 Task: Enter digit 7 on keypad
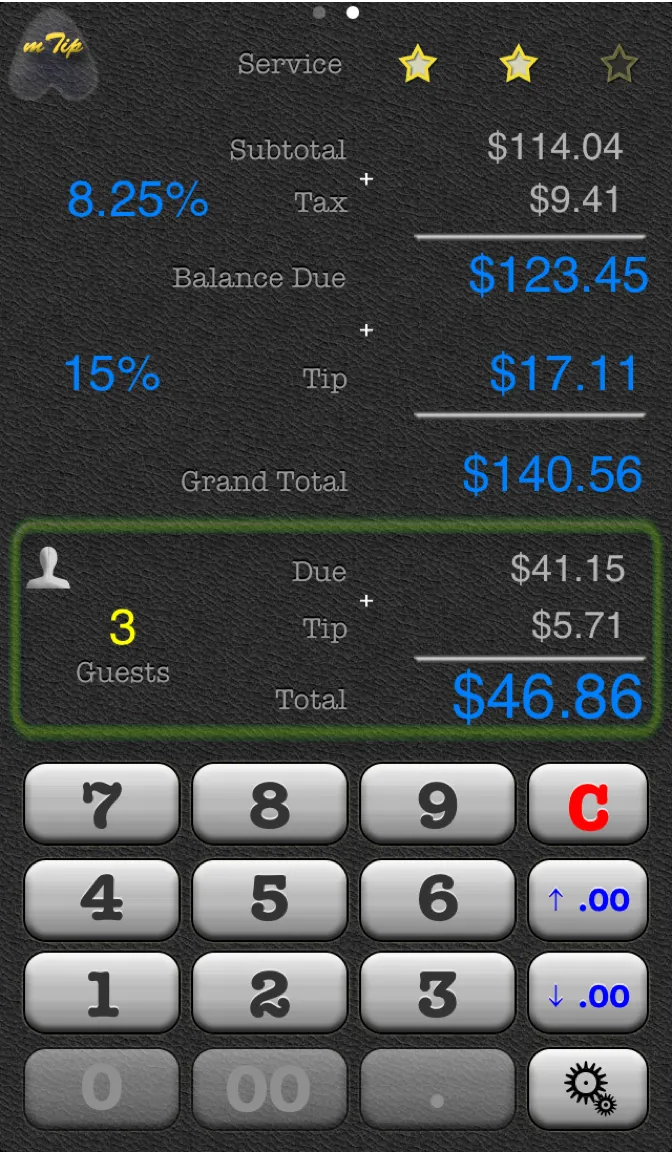(101, 804)
